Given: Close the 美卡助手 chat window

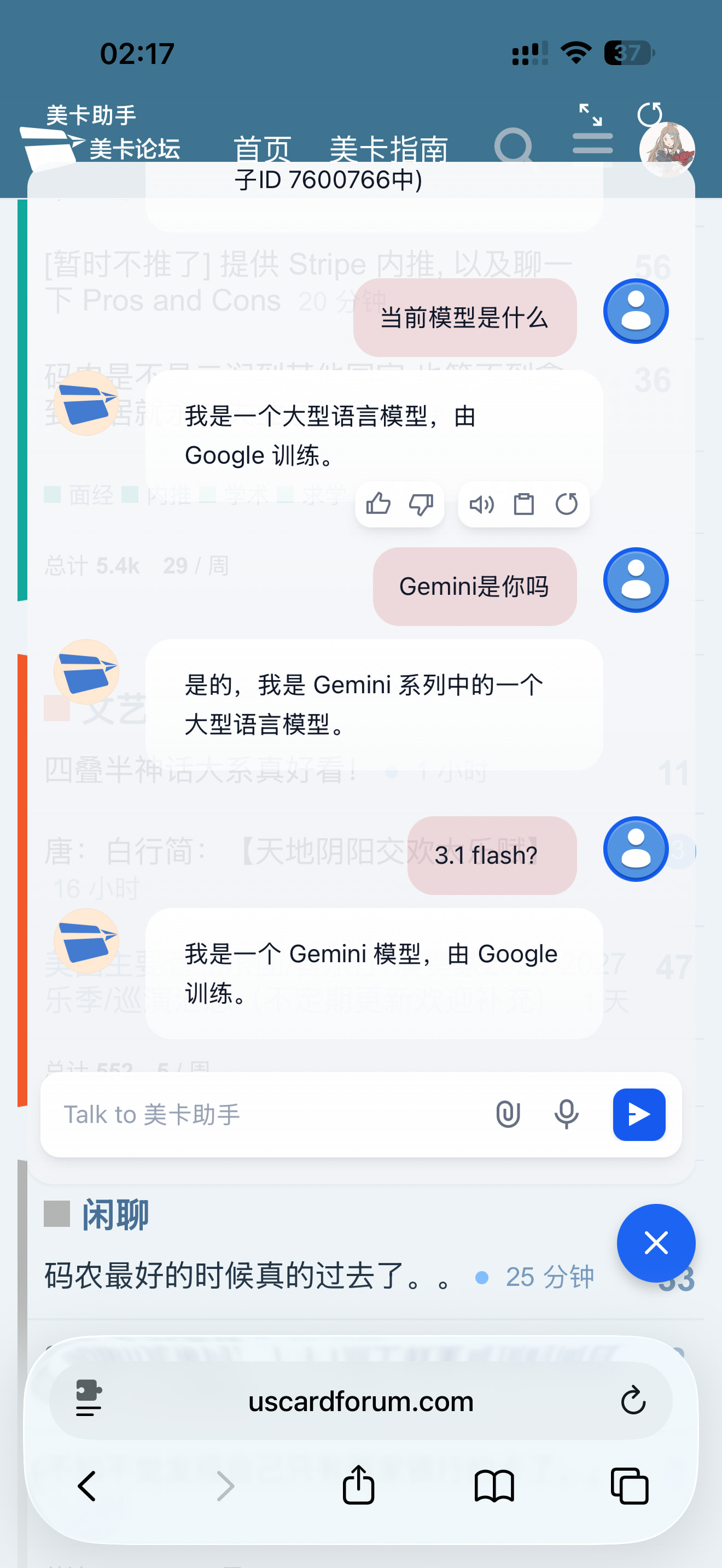Looking at the screenshot, I should 656,1243.
